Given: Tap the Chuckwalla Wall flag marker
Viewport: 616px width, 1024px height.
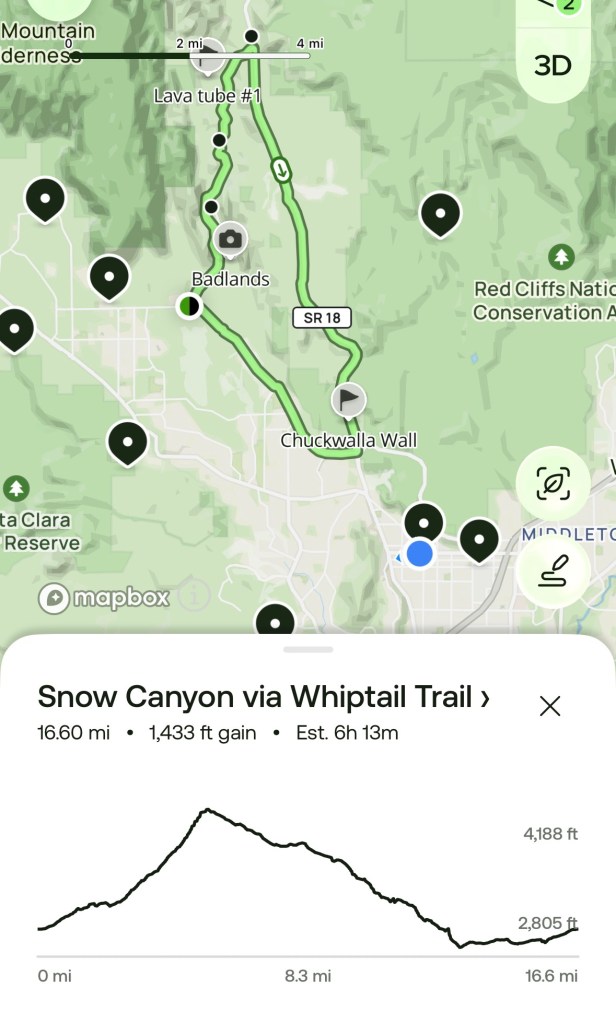Looking at the screenshot, I should pyautogui.click(x=348, y=400).
